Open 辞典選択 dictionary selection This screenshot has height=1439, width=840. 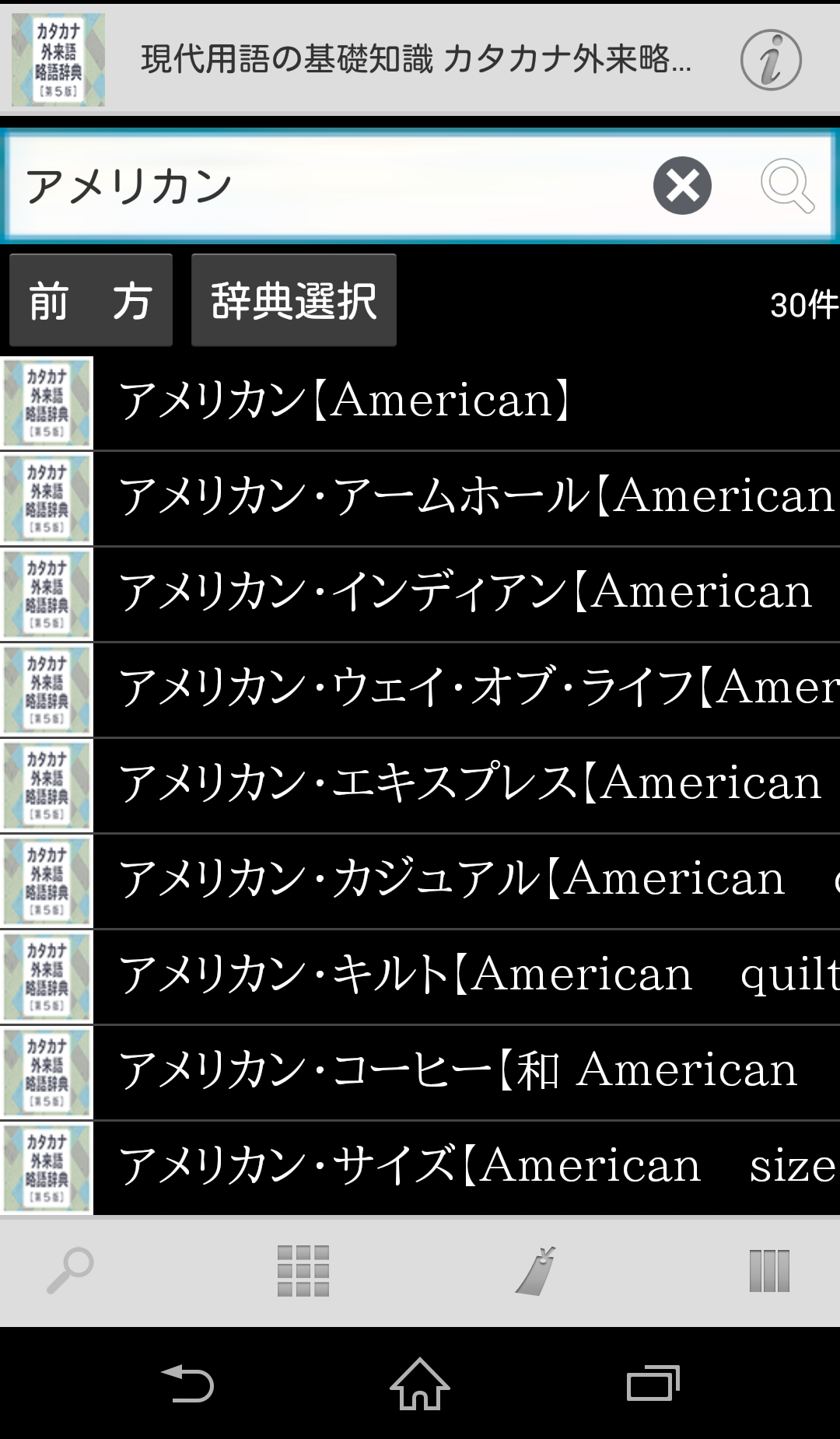pyautogui.click(x=294, y=300)
